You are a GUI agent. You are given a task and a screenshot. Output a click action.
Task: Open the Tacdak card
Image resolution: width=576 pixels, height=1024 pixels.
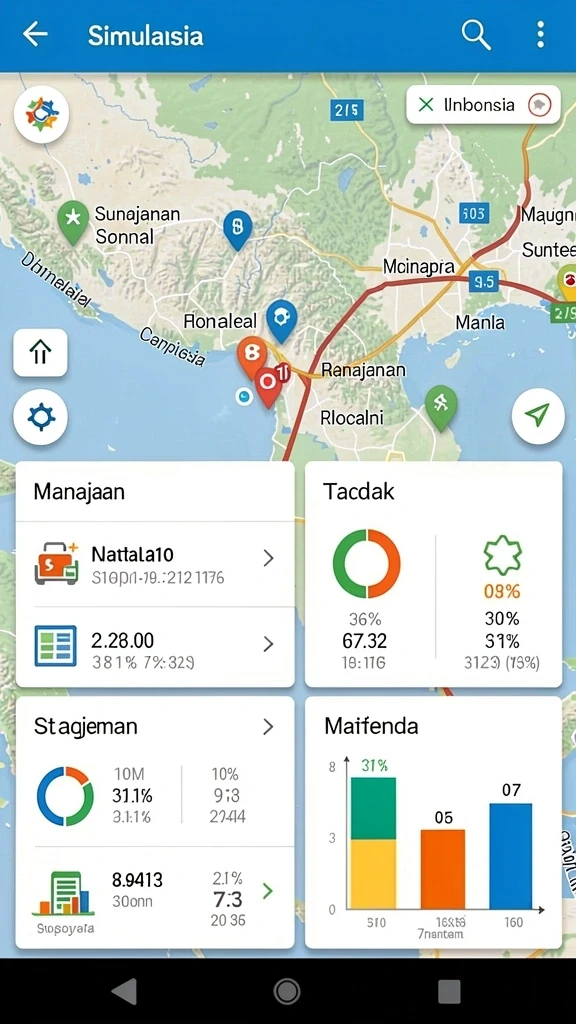tap(433, 574)
